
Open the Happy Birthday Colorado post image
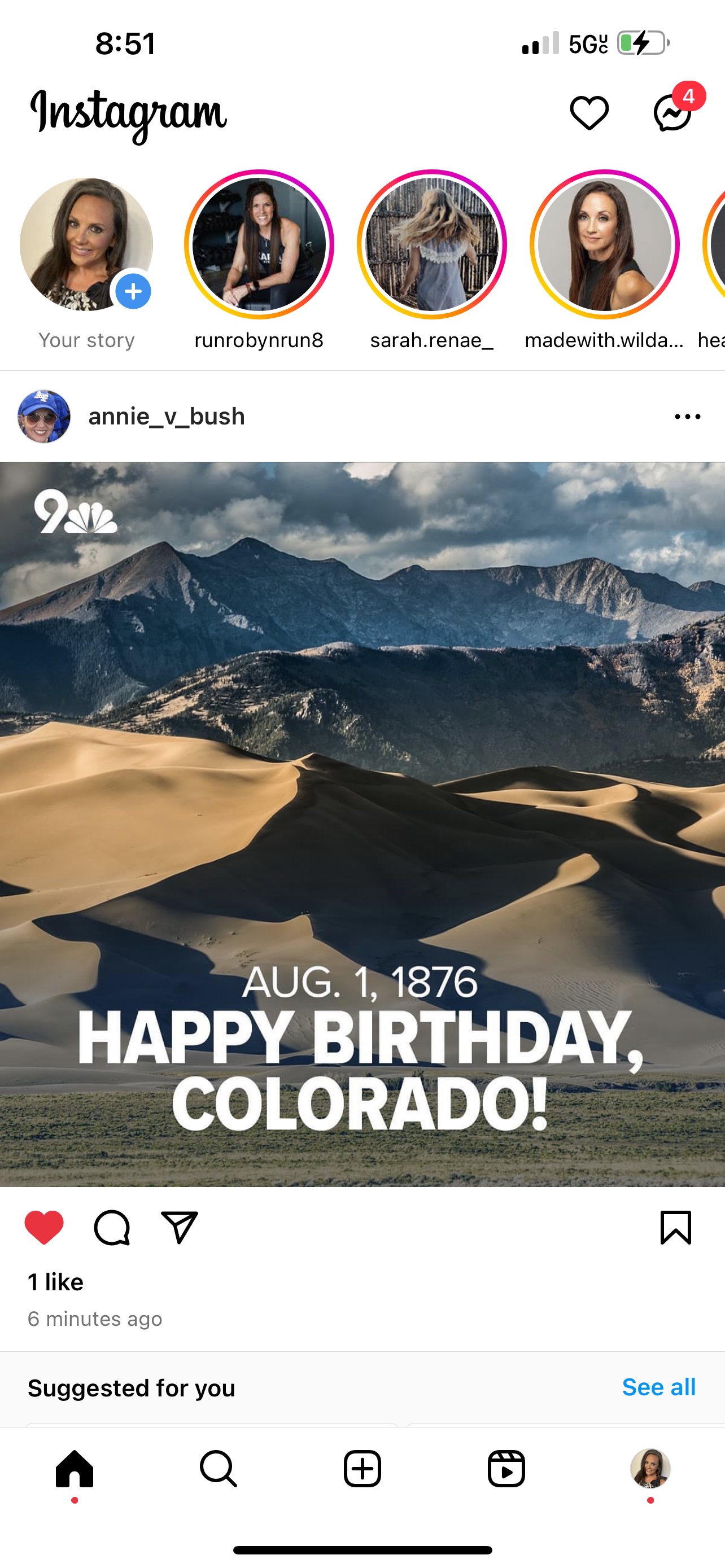[362, 824]
